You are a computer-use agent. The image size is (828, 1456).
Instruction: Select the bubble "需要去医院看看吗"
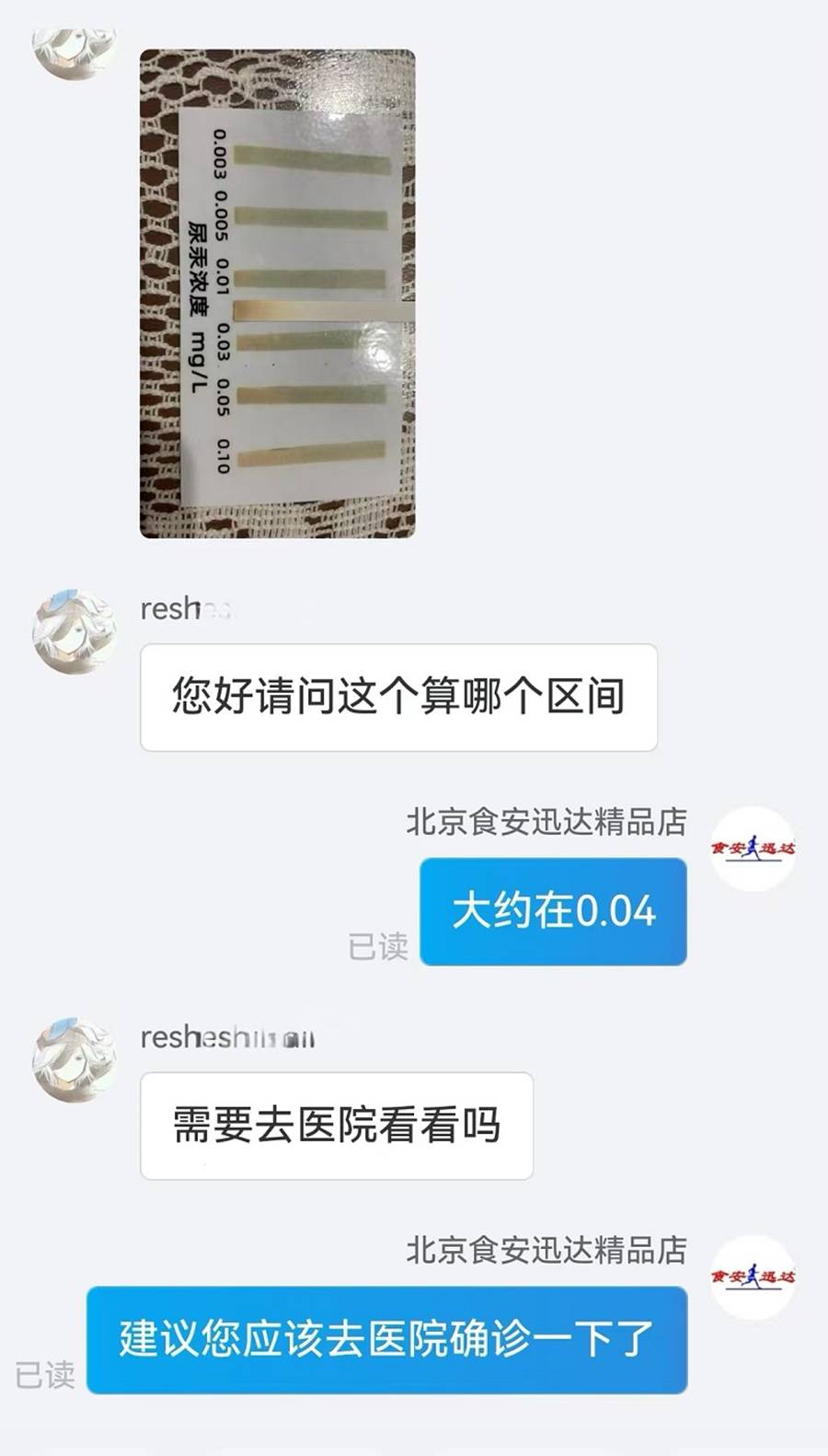tap(336, 1127)
